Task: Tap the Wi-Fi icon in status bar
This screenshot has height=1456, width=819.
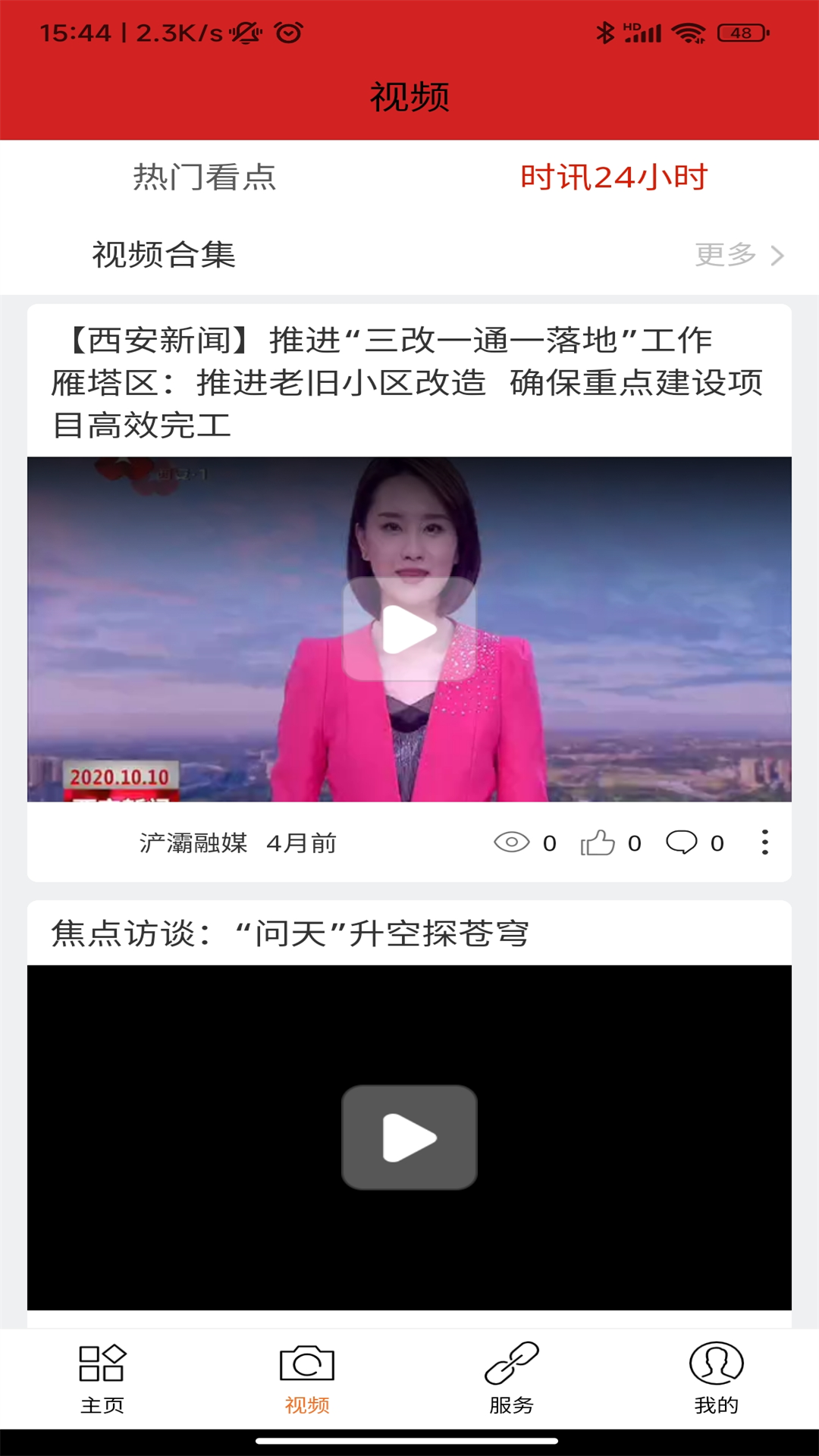Action: 689,32
